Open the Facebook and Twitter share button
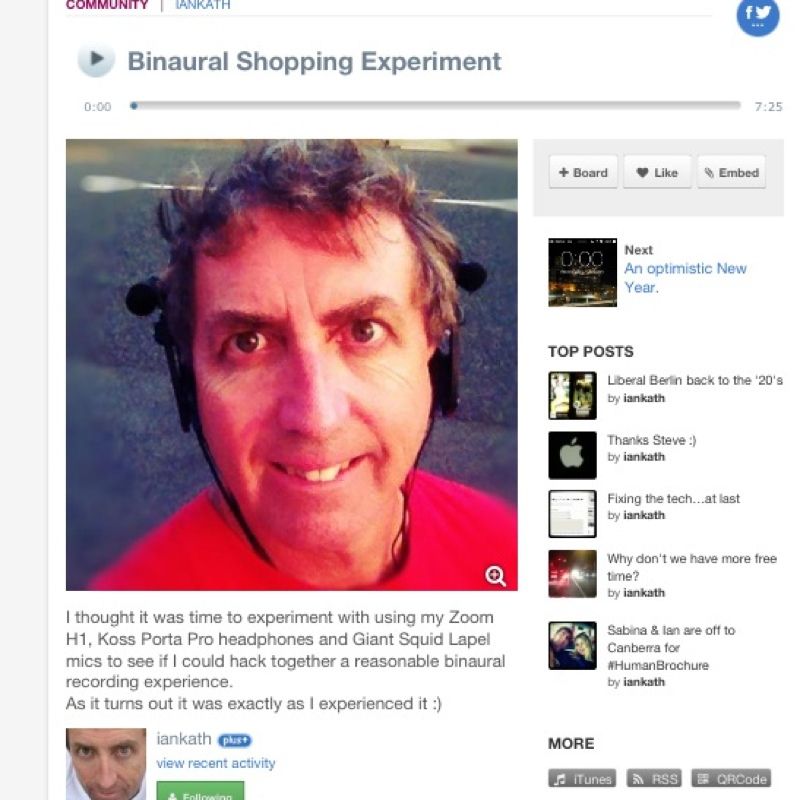This screenshot has width=800, height=800. click(x=757, y=14)
